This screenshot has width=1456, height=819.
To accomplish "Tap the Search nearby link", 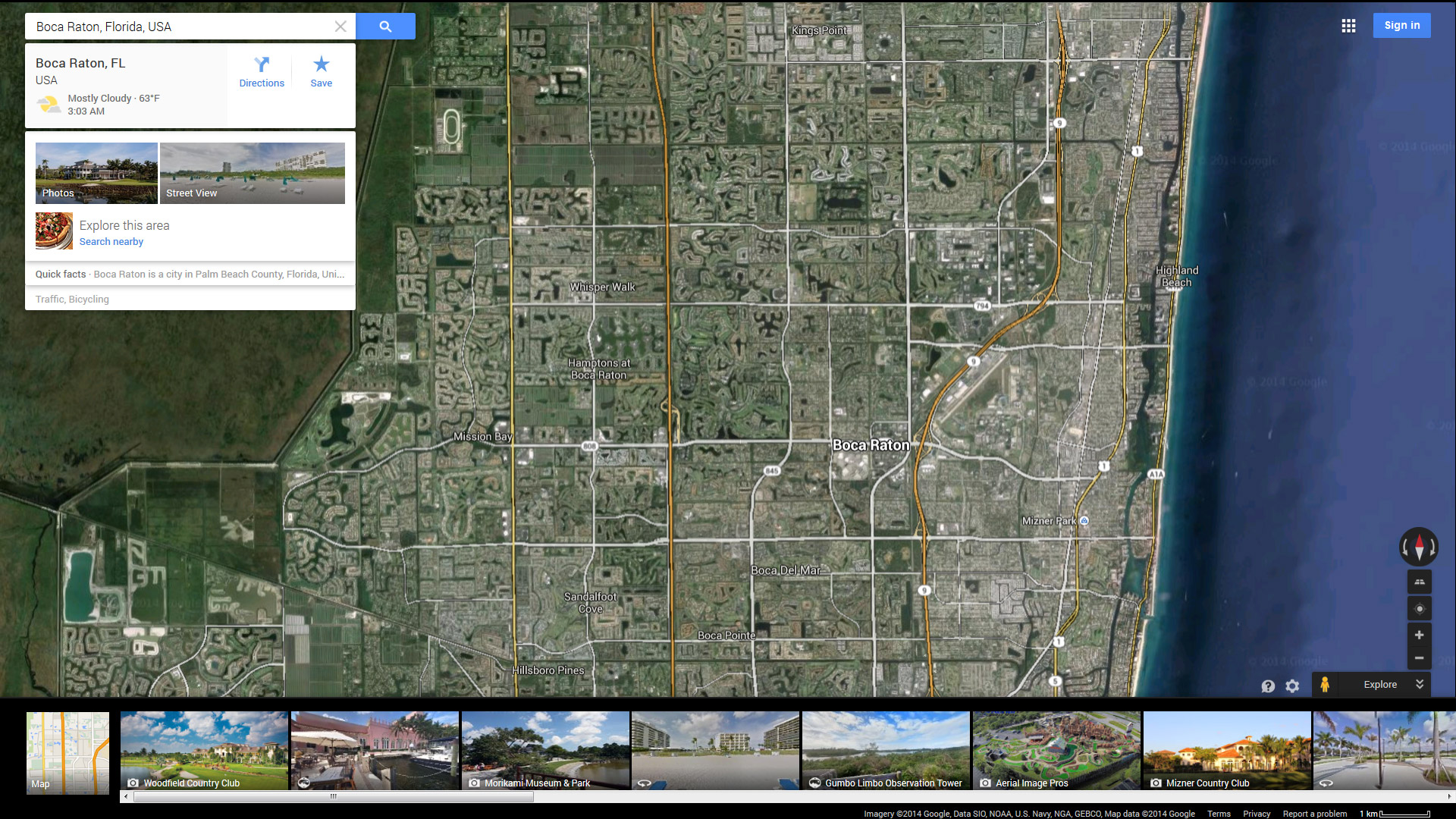I will pos(111,242).
